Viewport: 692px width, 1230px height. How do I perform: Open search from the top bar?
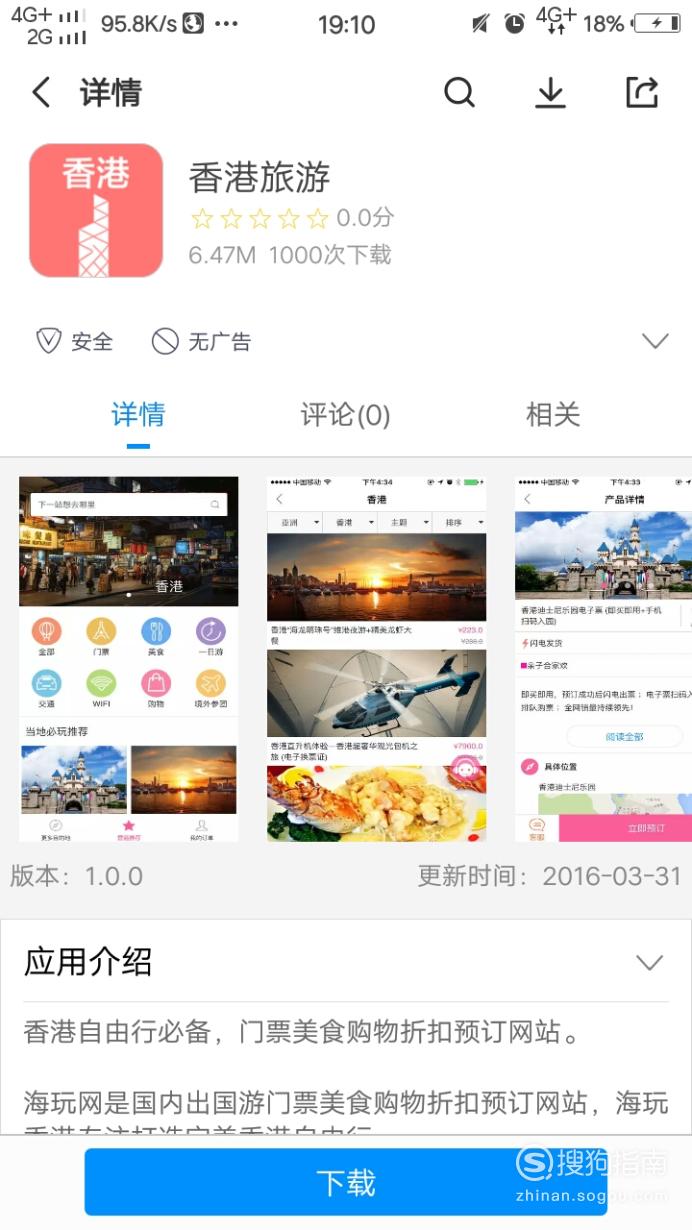click(x=459, y=93)
